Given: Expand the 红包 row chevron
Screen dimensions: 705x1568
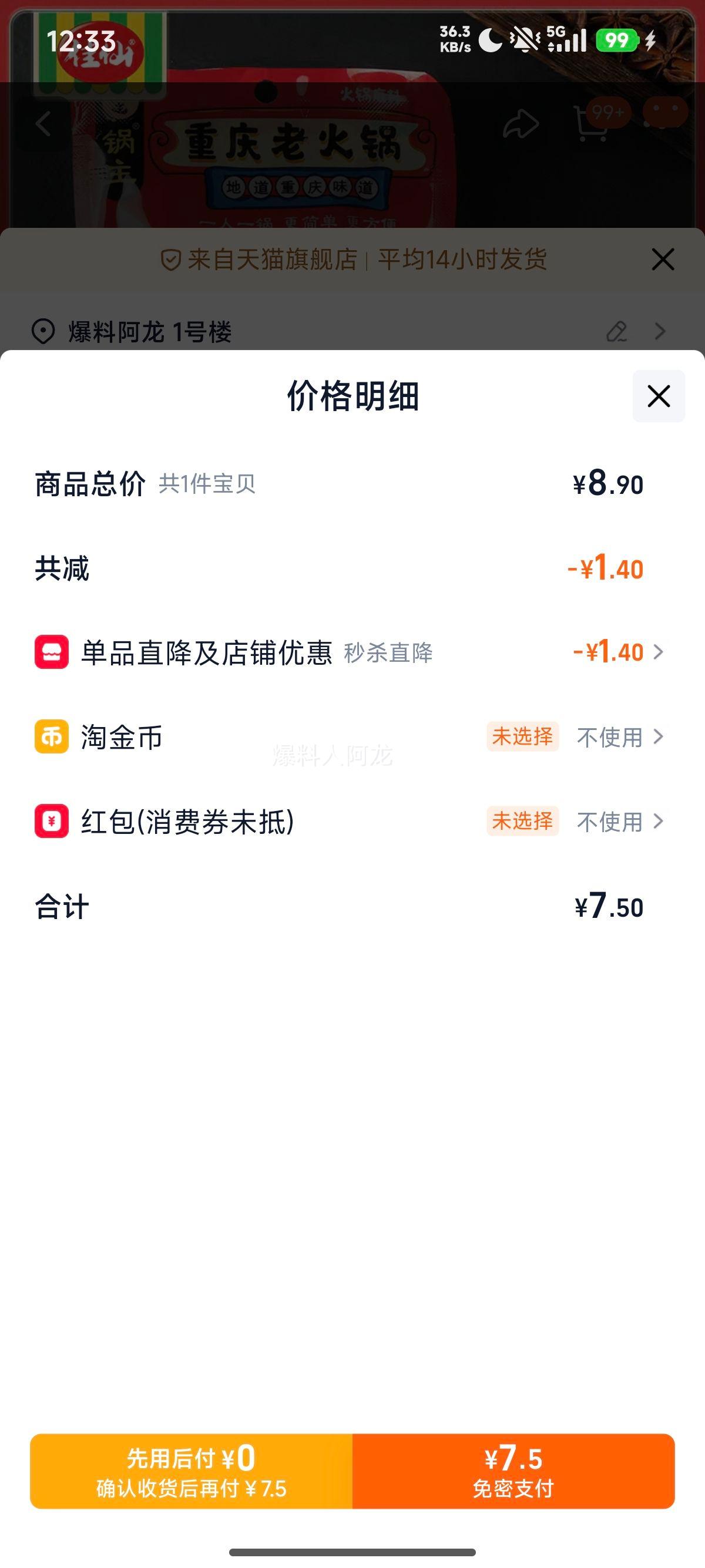Looking at the screenshot, I should pyautogui.click(x=659, y=822).
